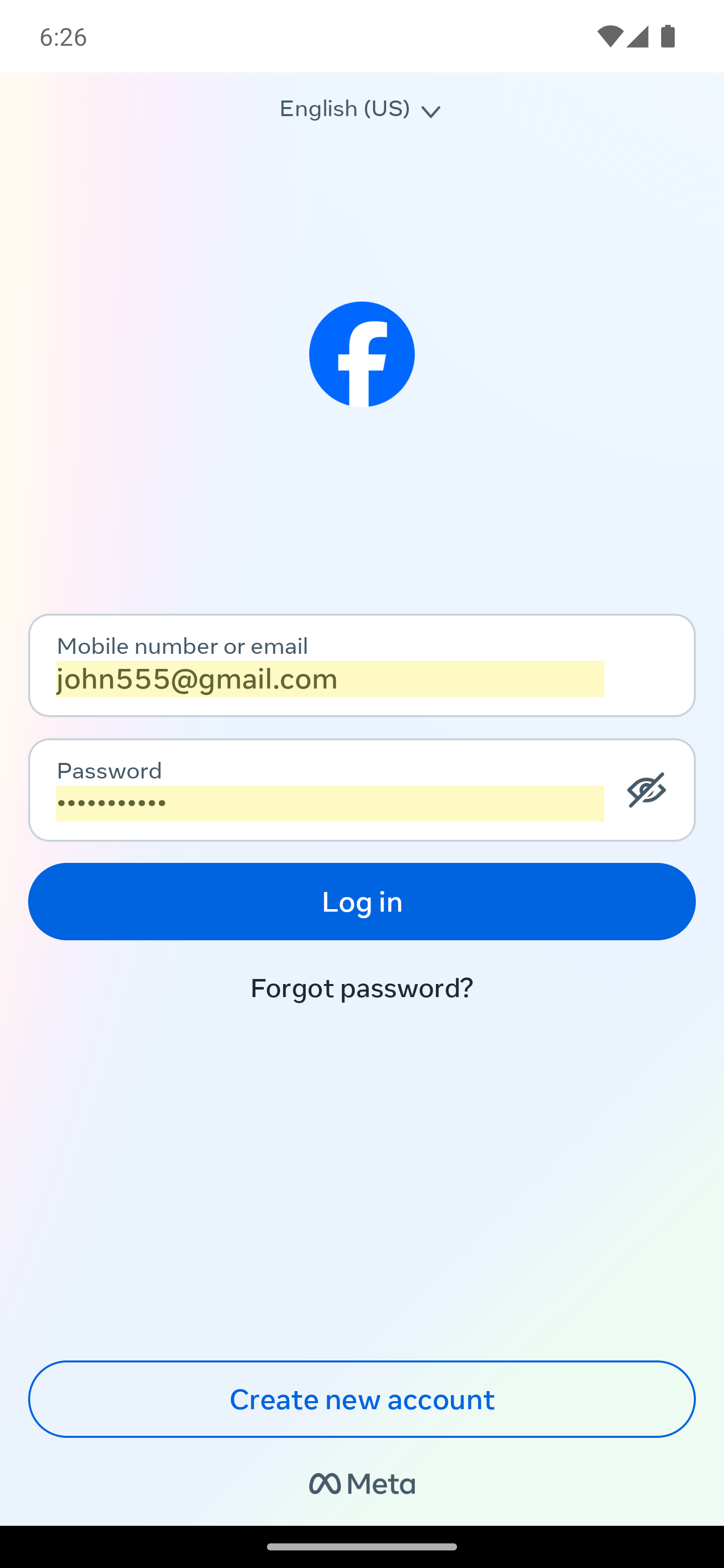Tap the Log in button
724x1568 pixels.
click(361, 902)
